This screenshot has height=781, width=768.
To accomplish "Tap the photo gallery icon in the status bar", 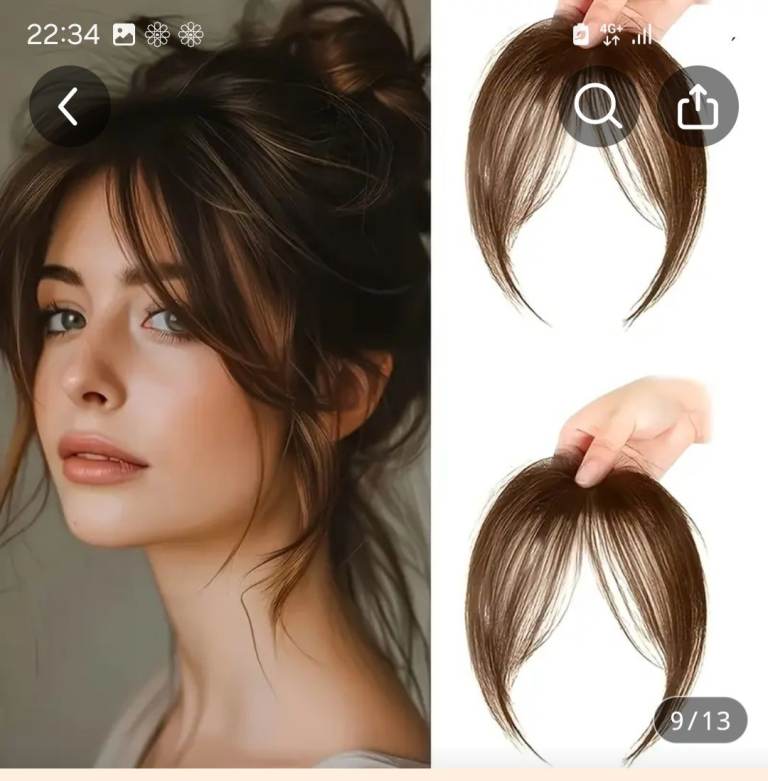I will pos(126,34).
